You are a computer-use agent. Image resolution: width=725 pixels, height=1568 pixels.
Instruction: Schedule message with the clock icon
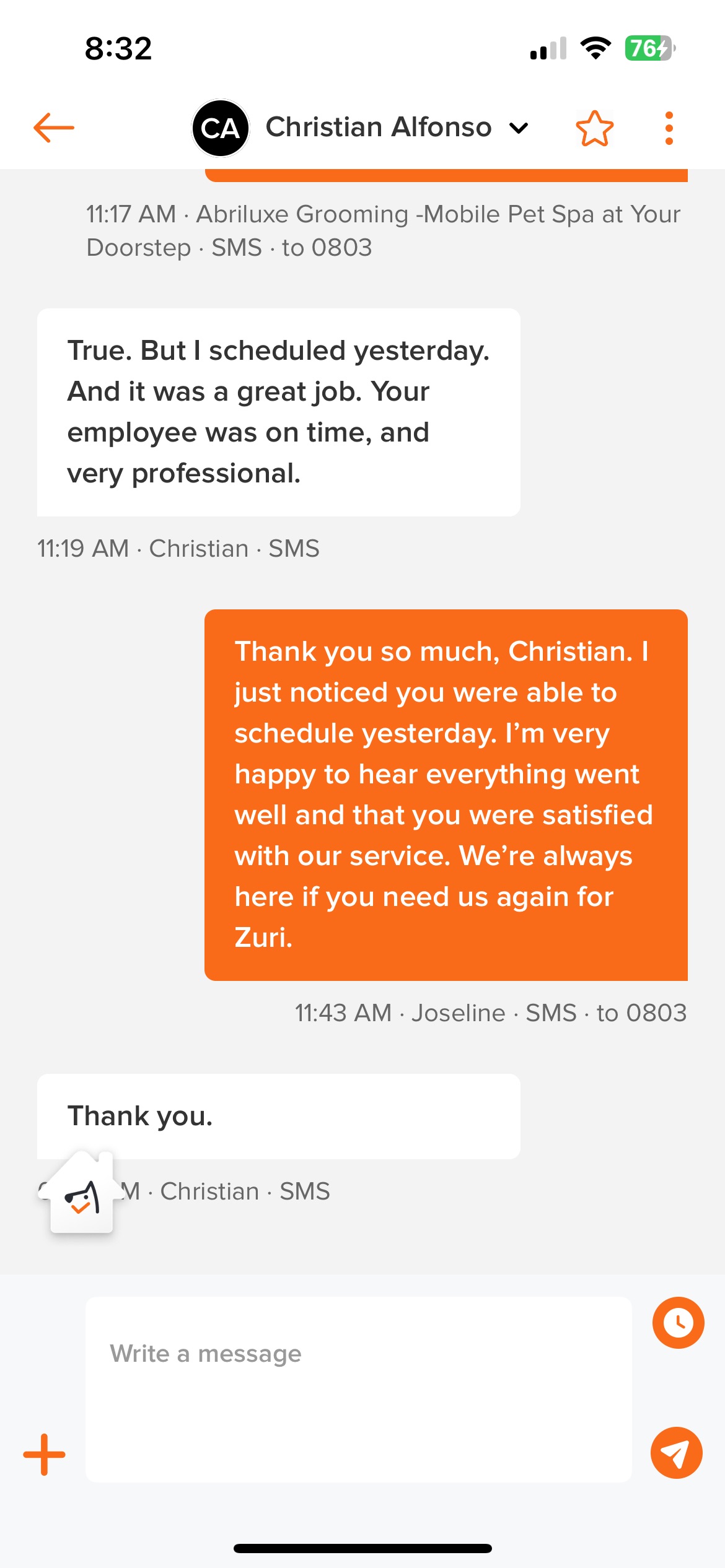coord(678,1323)
